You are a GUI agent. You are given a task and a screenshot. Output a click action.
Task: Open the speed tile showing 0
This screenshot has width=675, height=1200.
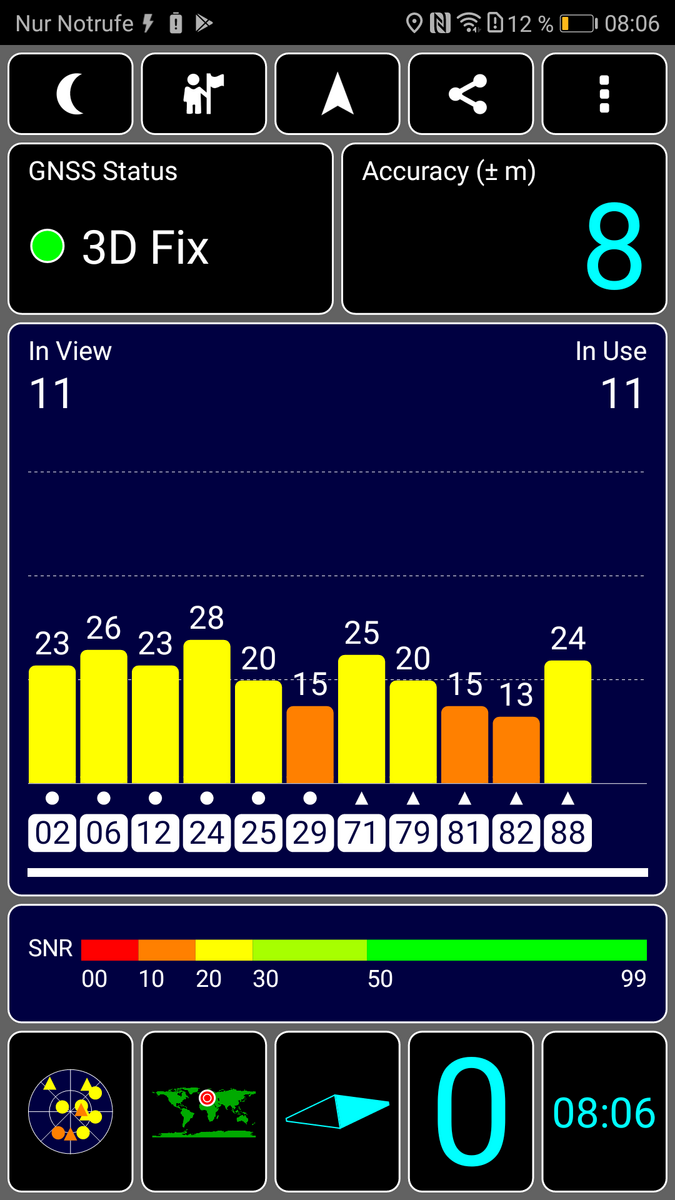click(470, 1113)
